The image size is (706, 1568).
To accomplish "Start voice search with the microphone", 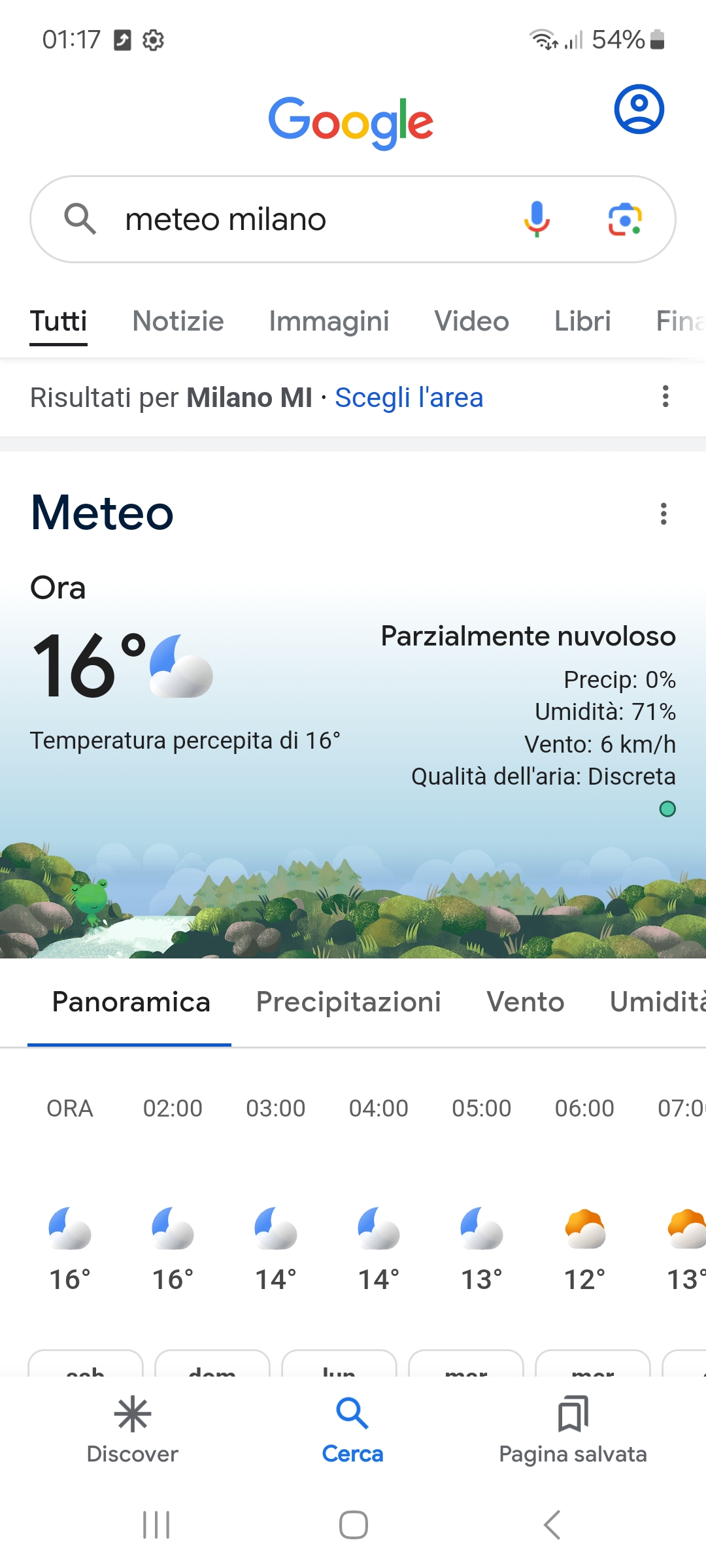I will click(537, 219).
